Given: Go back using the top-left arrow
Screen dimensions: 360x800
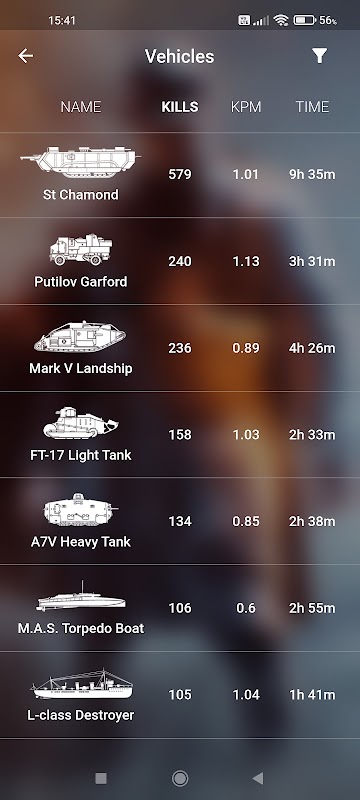Looking at the screenshot, I should [x=25, y=56].
